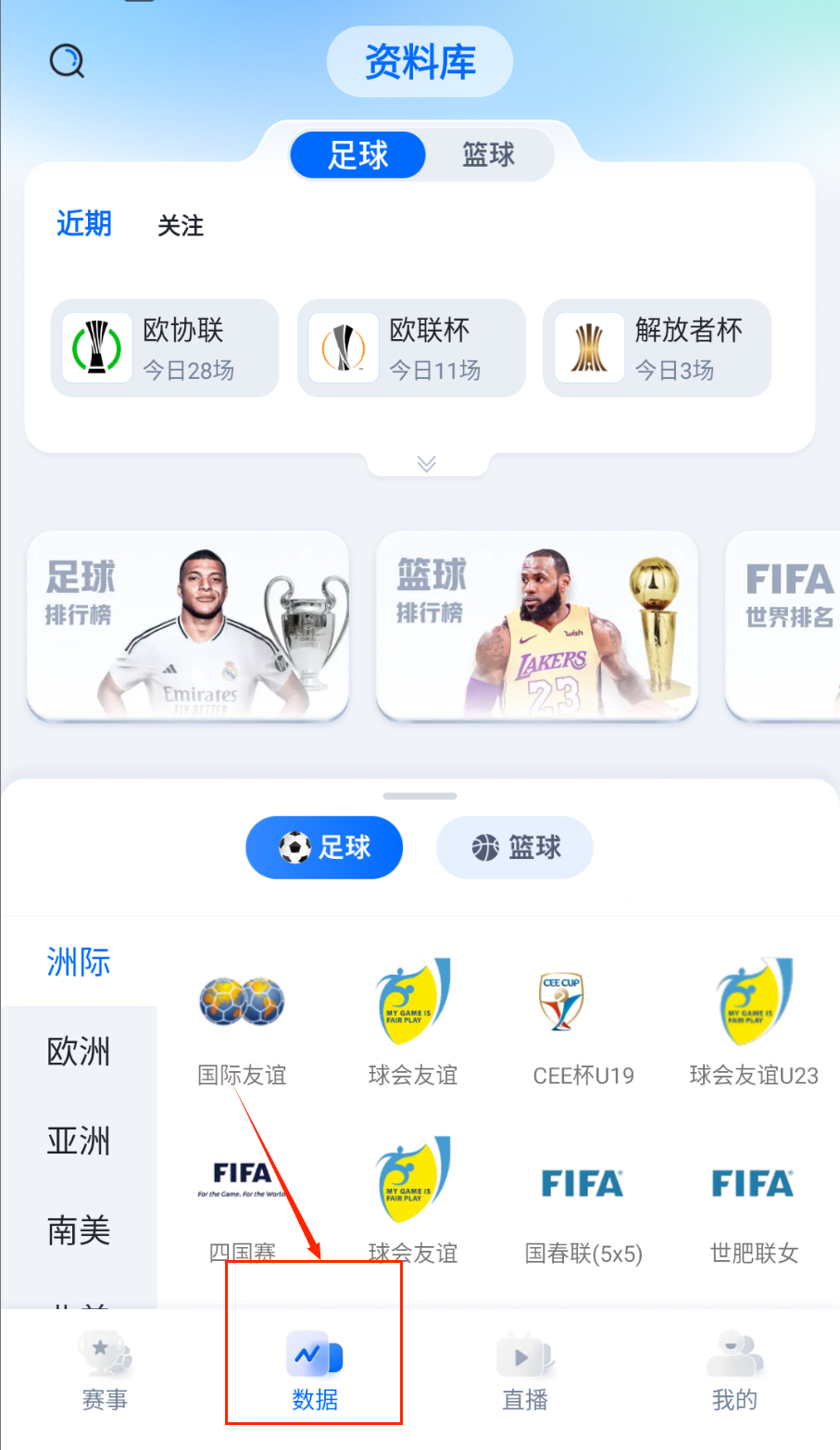840x1450 pixels.
Task: Switch to the 篮球 tab at top
Action: click(488, 155)
